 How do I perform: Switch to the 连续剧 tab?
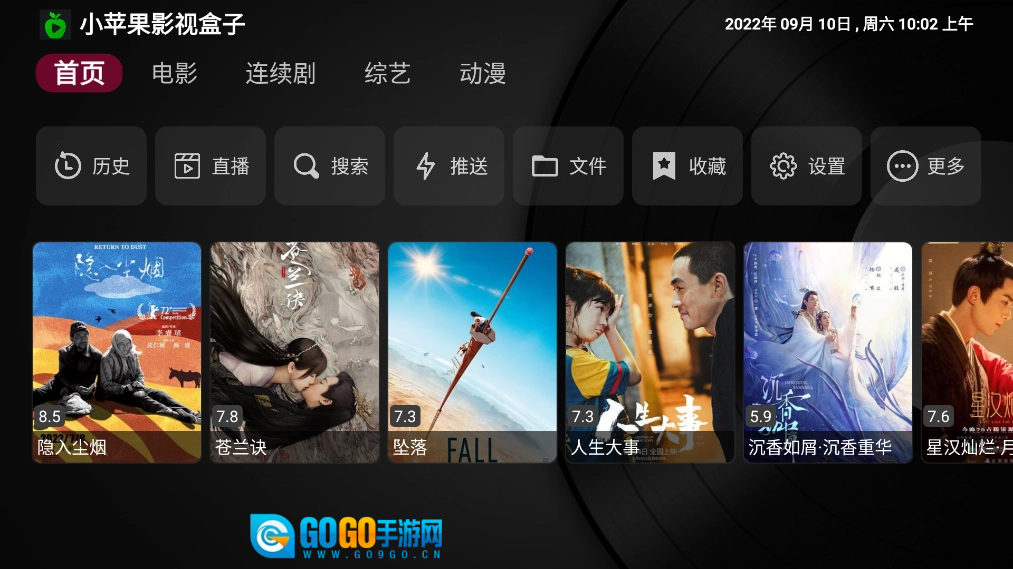[280, 73]
